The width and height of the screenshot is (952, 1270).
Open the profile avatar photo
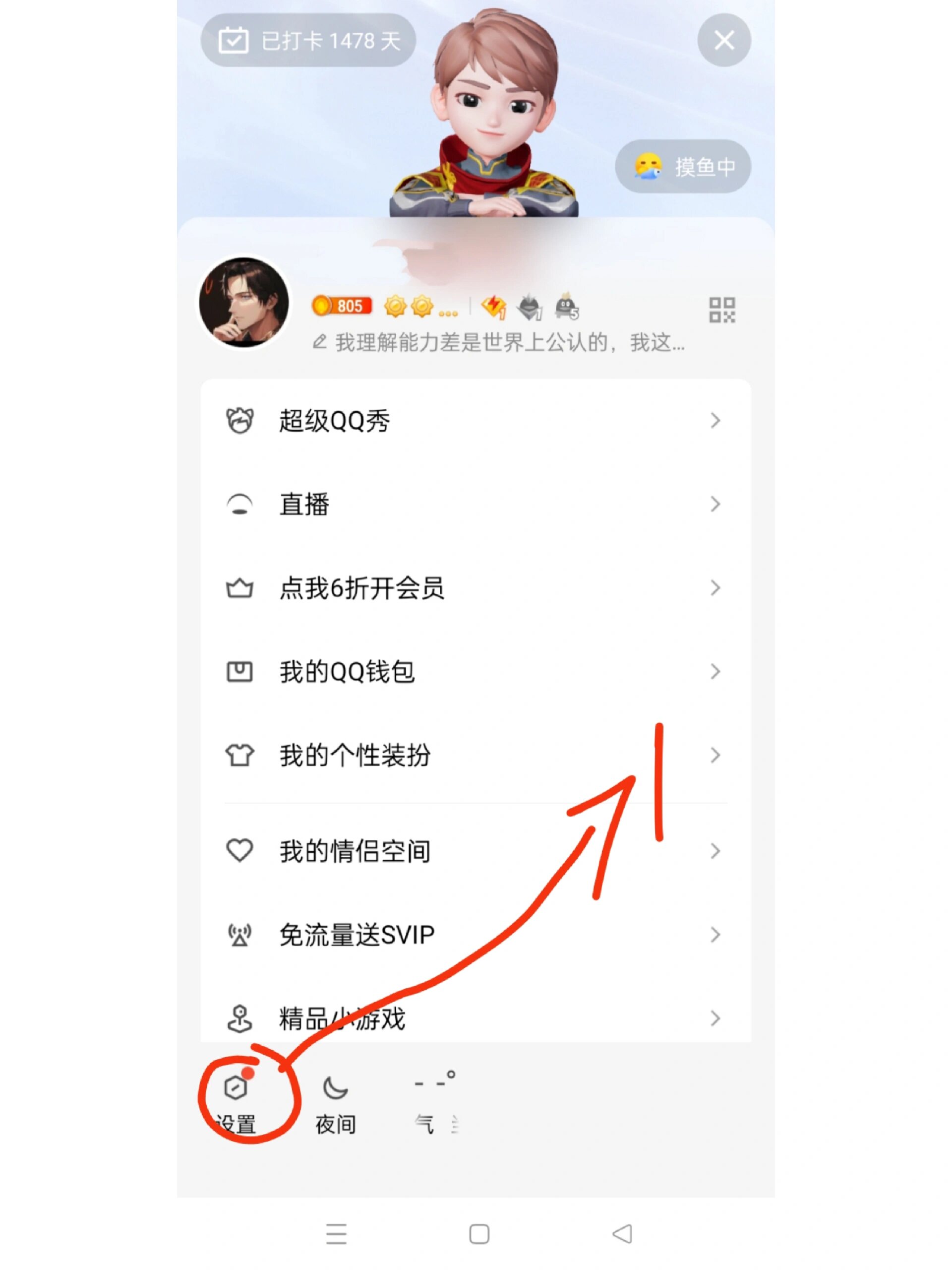pyautogui.click(x=244, y=302)
